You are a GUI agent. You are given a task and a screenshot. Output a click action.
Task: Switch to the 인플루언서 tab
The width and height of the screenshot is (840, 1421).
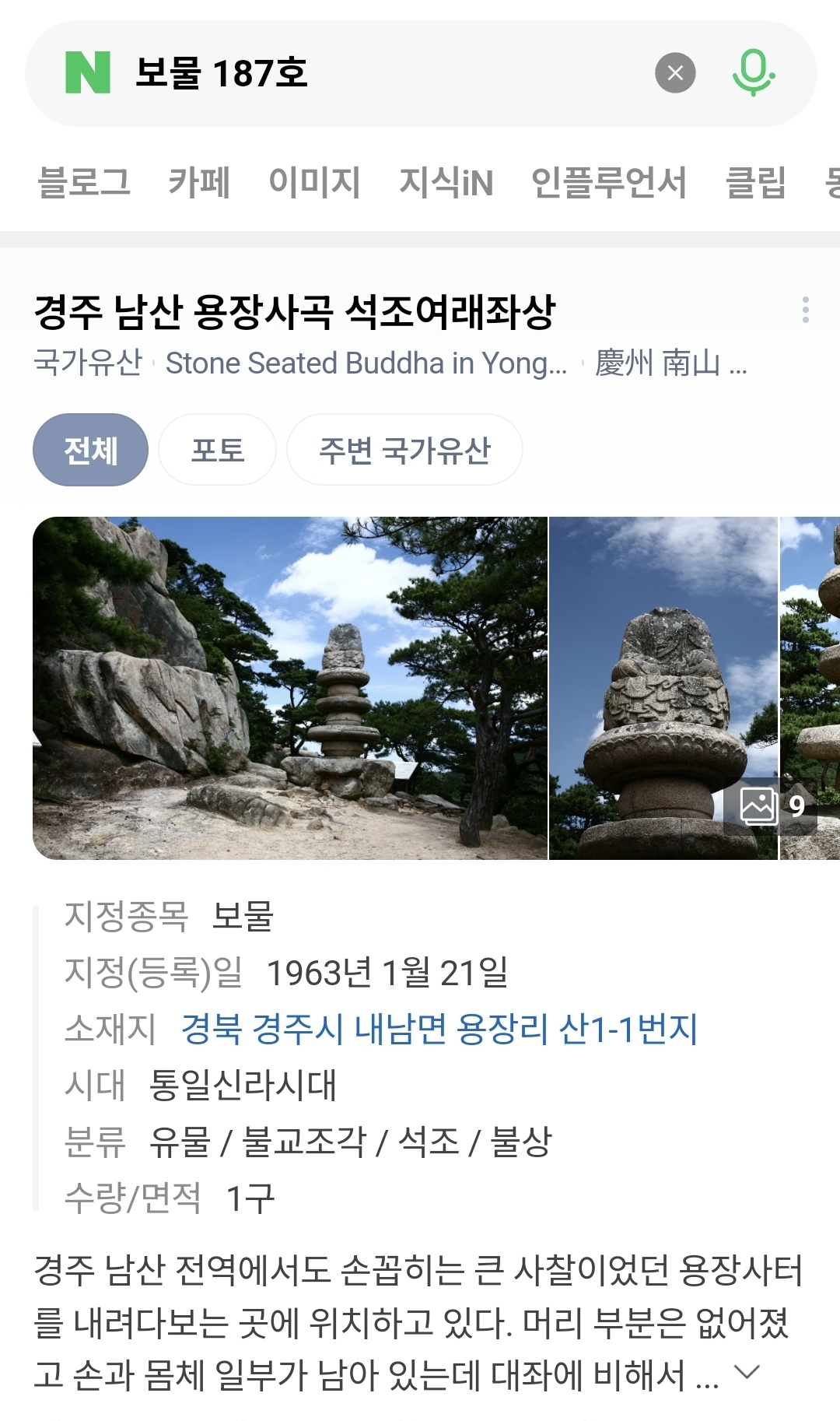tap(608, 183)
